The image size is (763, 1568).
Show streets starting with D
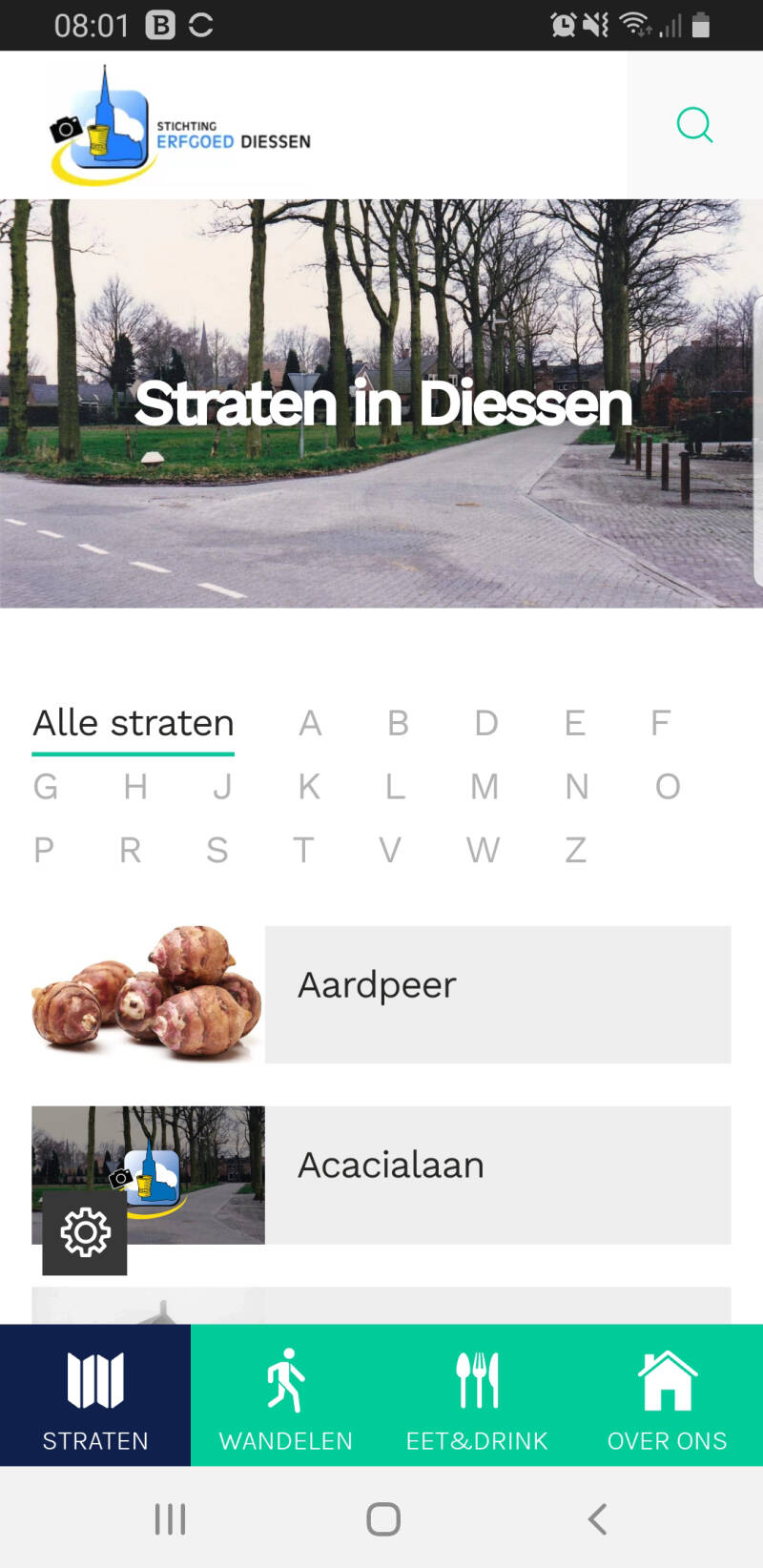coord(486,723)
